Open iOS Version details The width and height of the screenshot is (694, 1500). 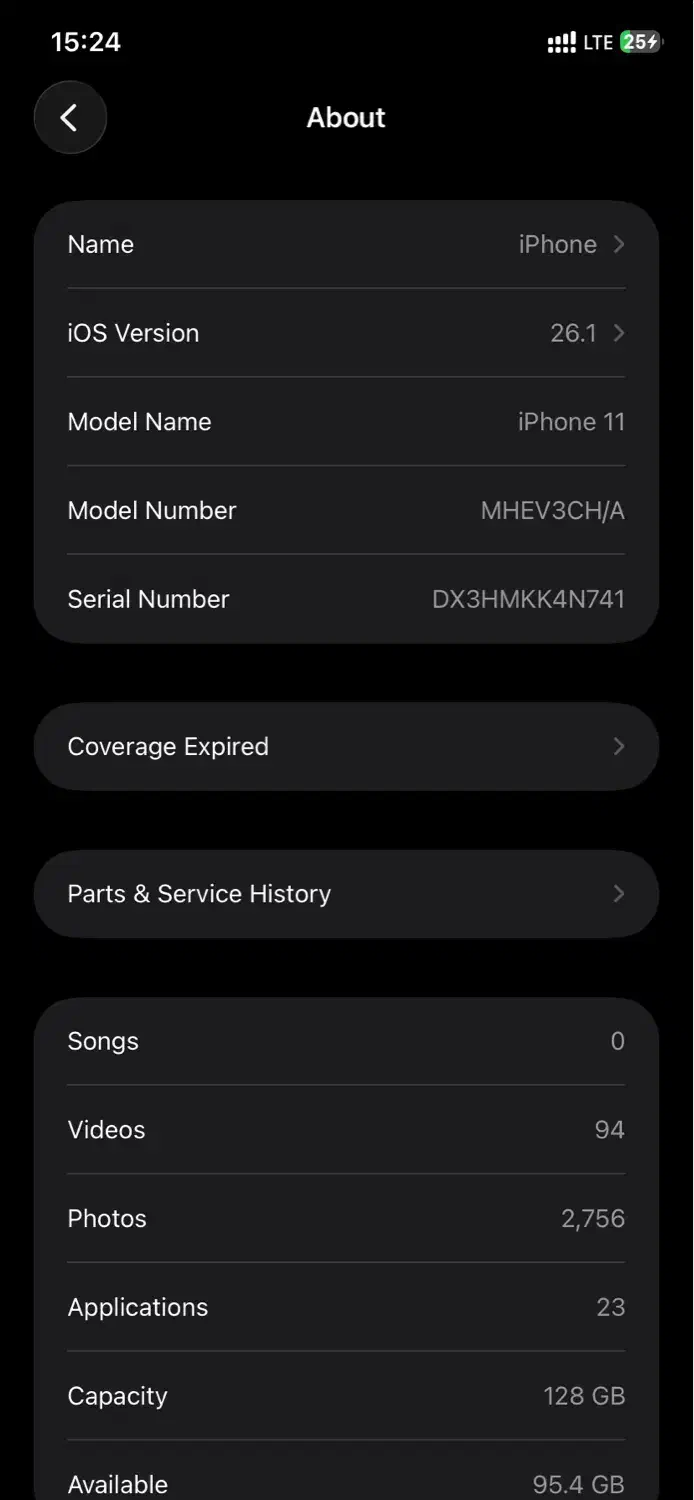(x=346, y=333)
